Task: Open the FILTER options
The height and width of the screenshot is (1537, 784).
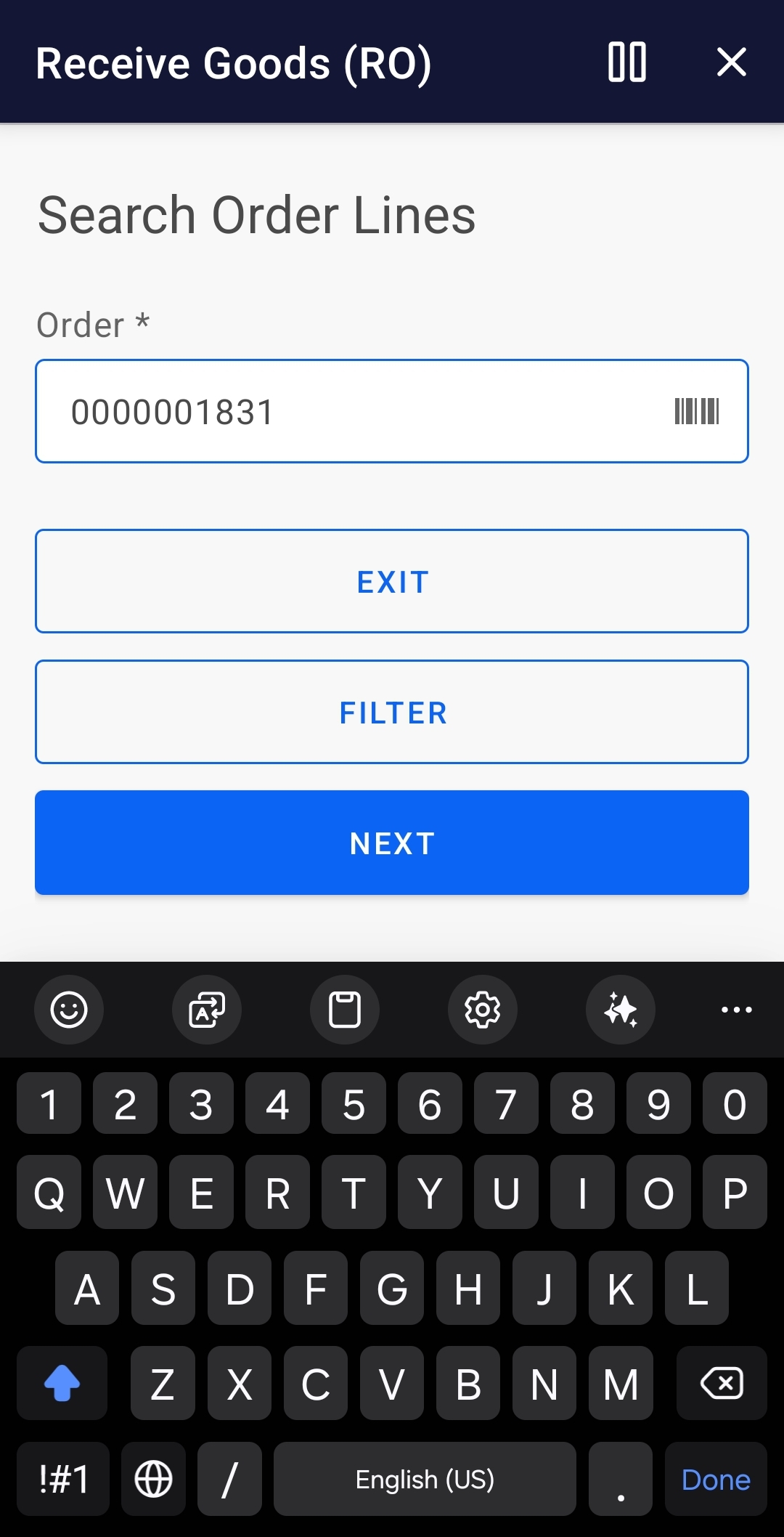Action: pyautogui.click(x=391, y=712)
